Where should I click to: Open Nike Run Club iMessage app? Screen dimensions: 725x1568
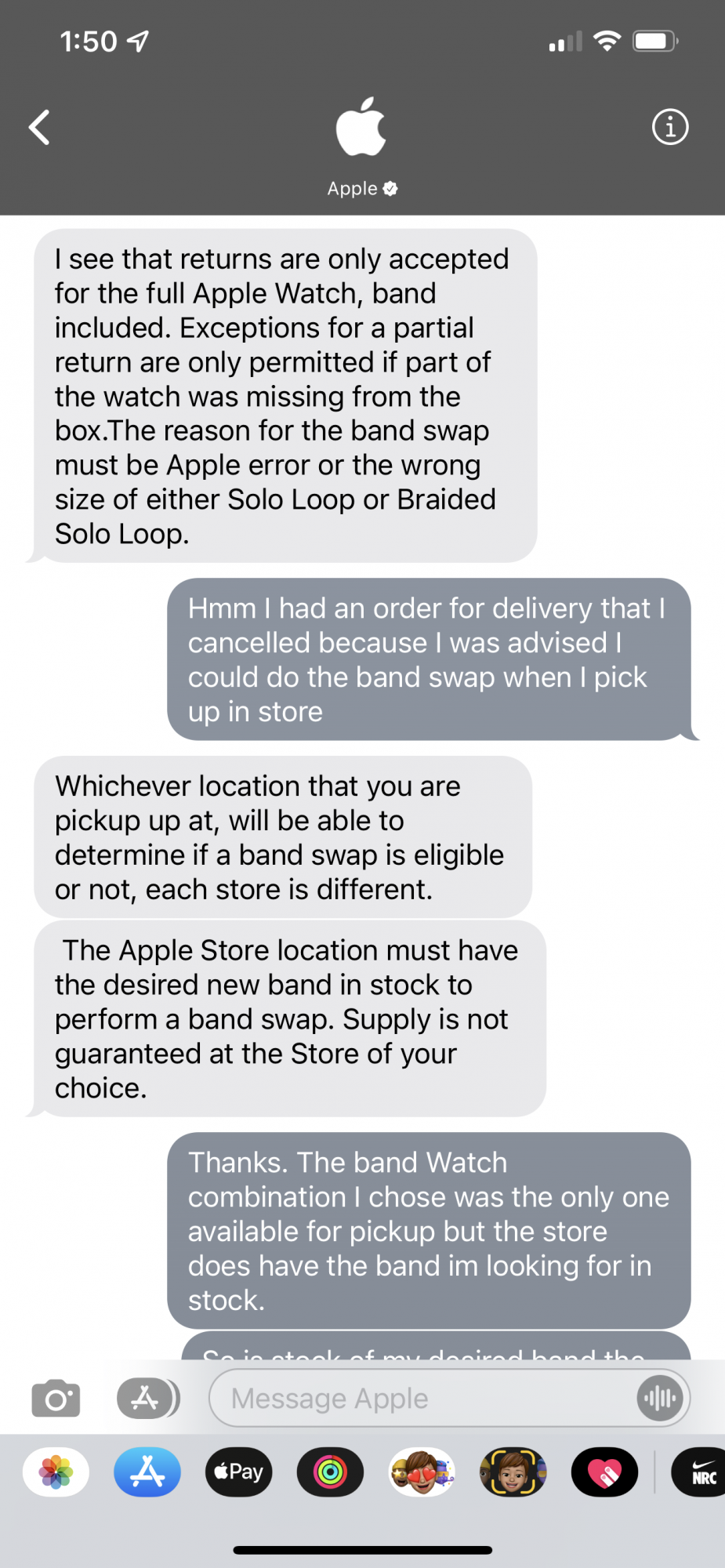(x=700, y=1472)
